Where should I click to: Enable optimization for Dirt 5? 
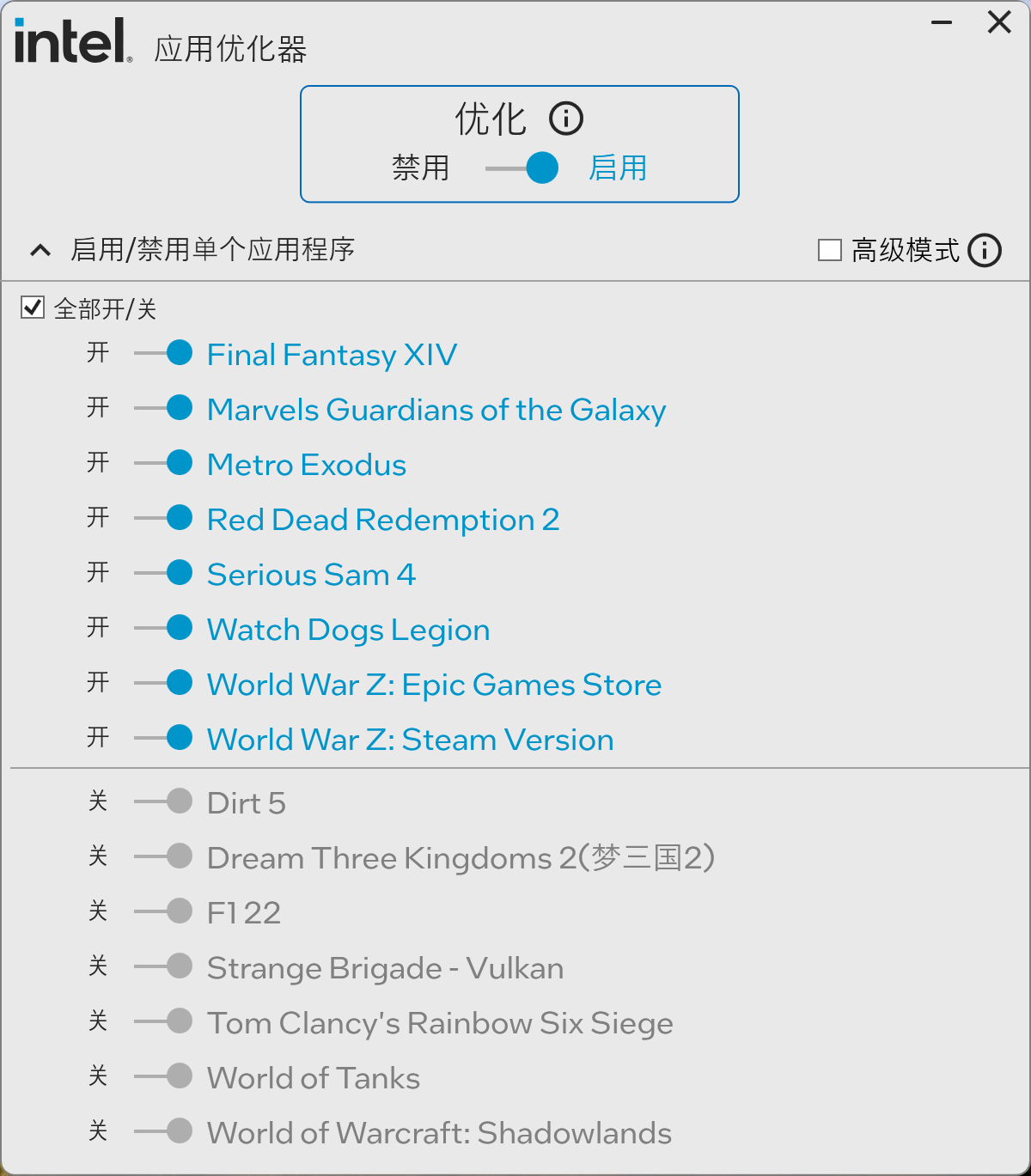point(164,801)
